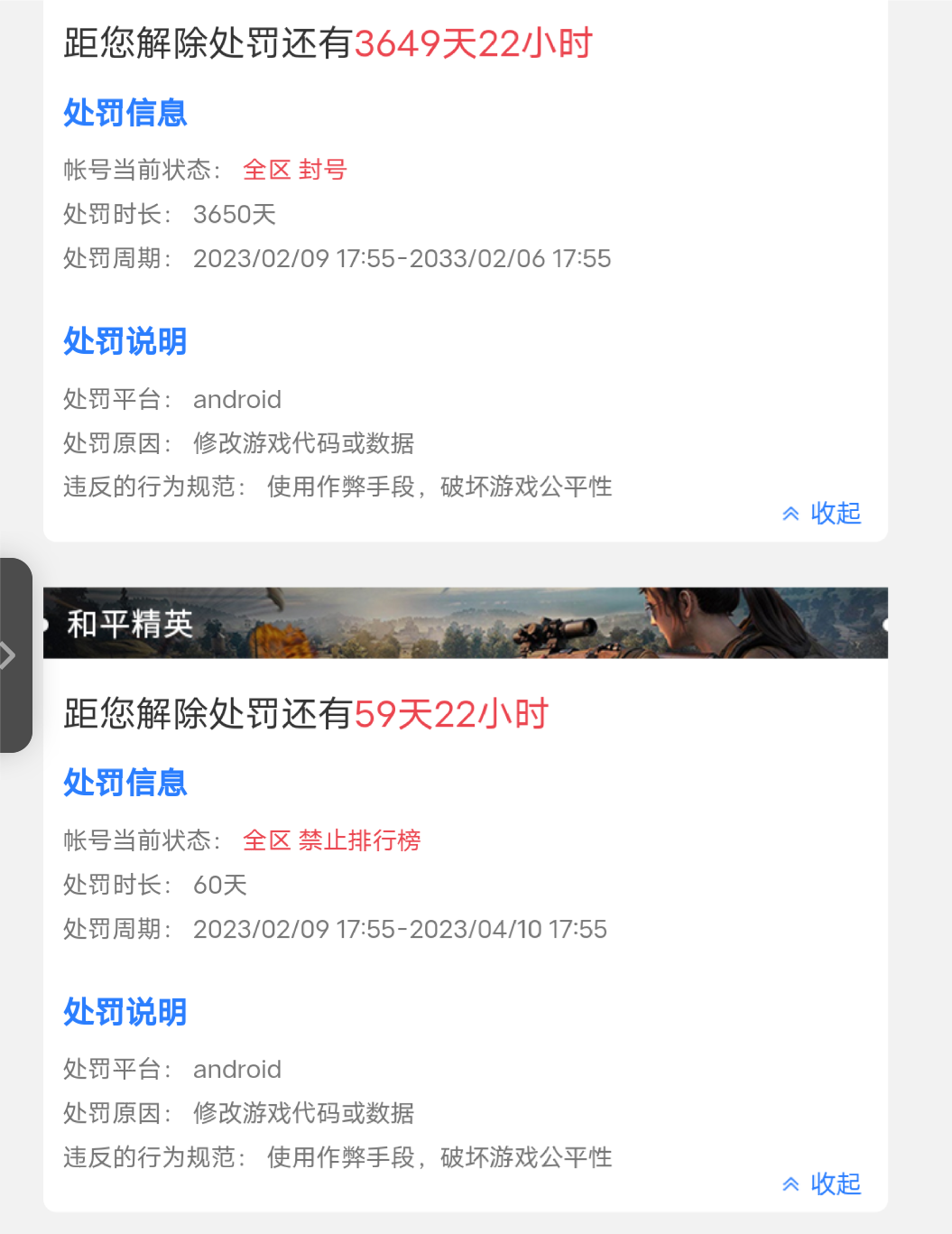The image size is (952, 1234).
Task: Click the 和平精英 game logo text on the banner
Action: coord(129,623)
